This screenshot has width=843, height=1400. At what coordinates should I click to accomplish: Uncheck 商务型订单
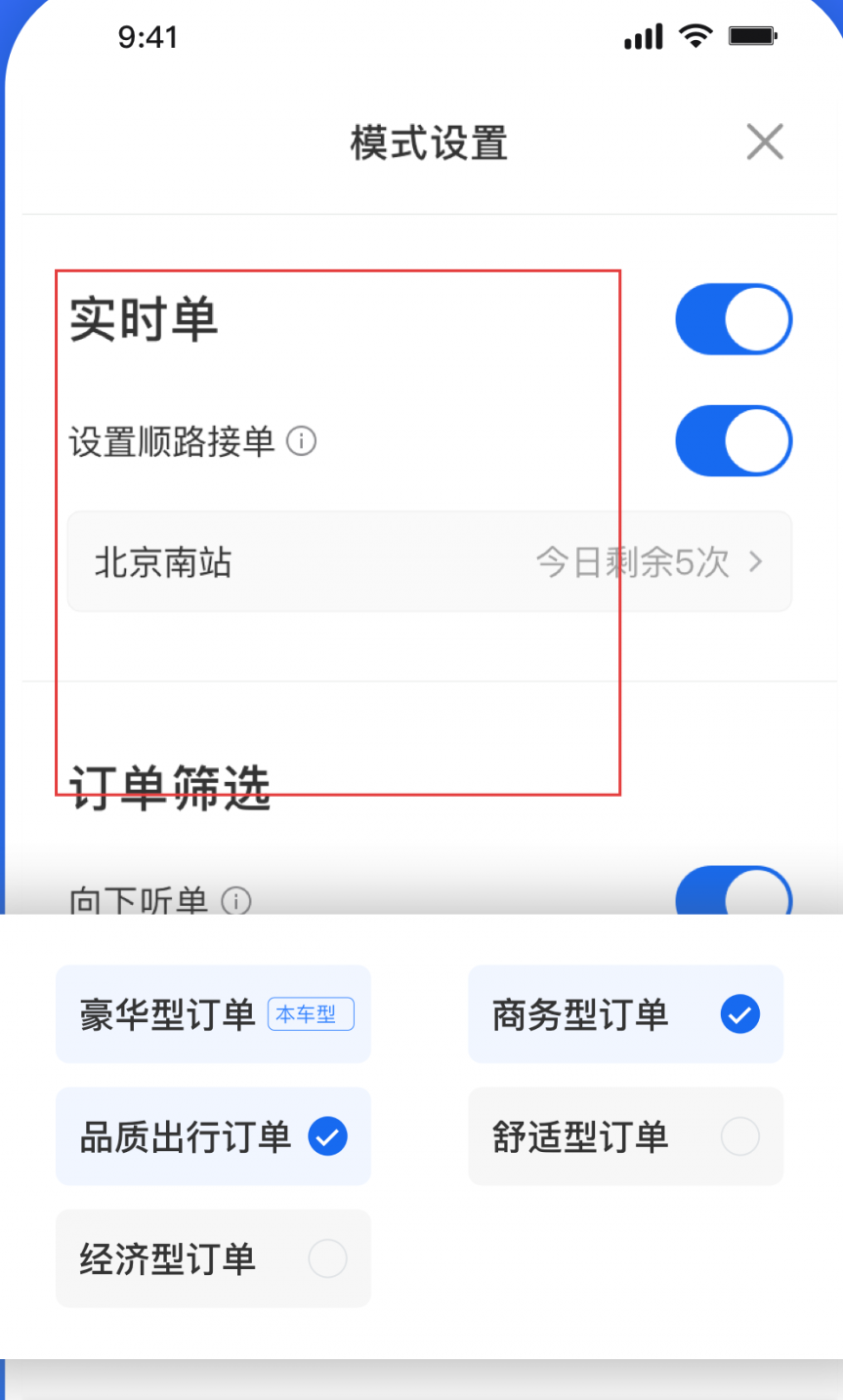[626, 1014]
